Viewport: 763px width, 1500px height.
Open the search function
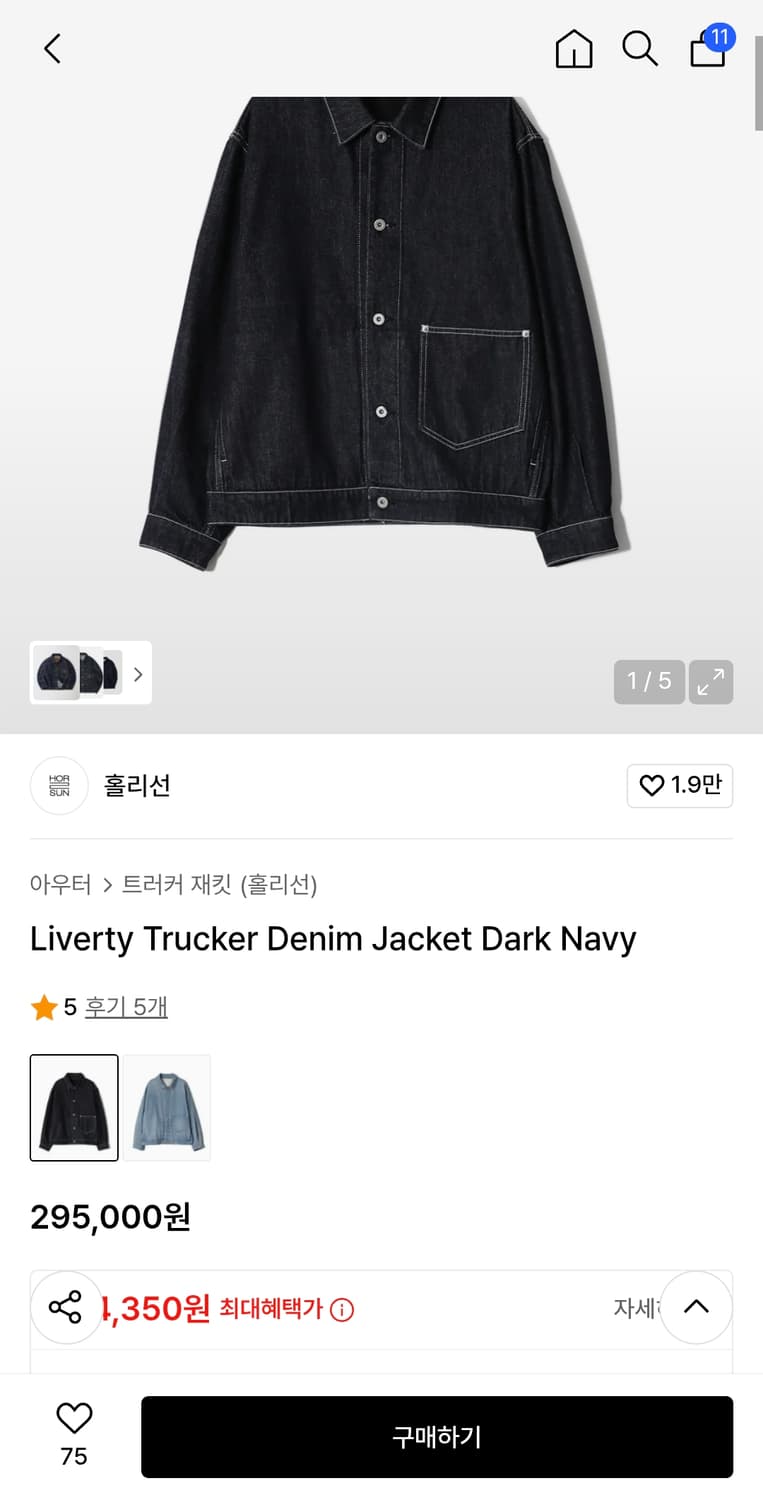pyautogui.click(x=640, y=48)
